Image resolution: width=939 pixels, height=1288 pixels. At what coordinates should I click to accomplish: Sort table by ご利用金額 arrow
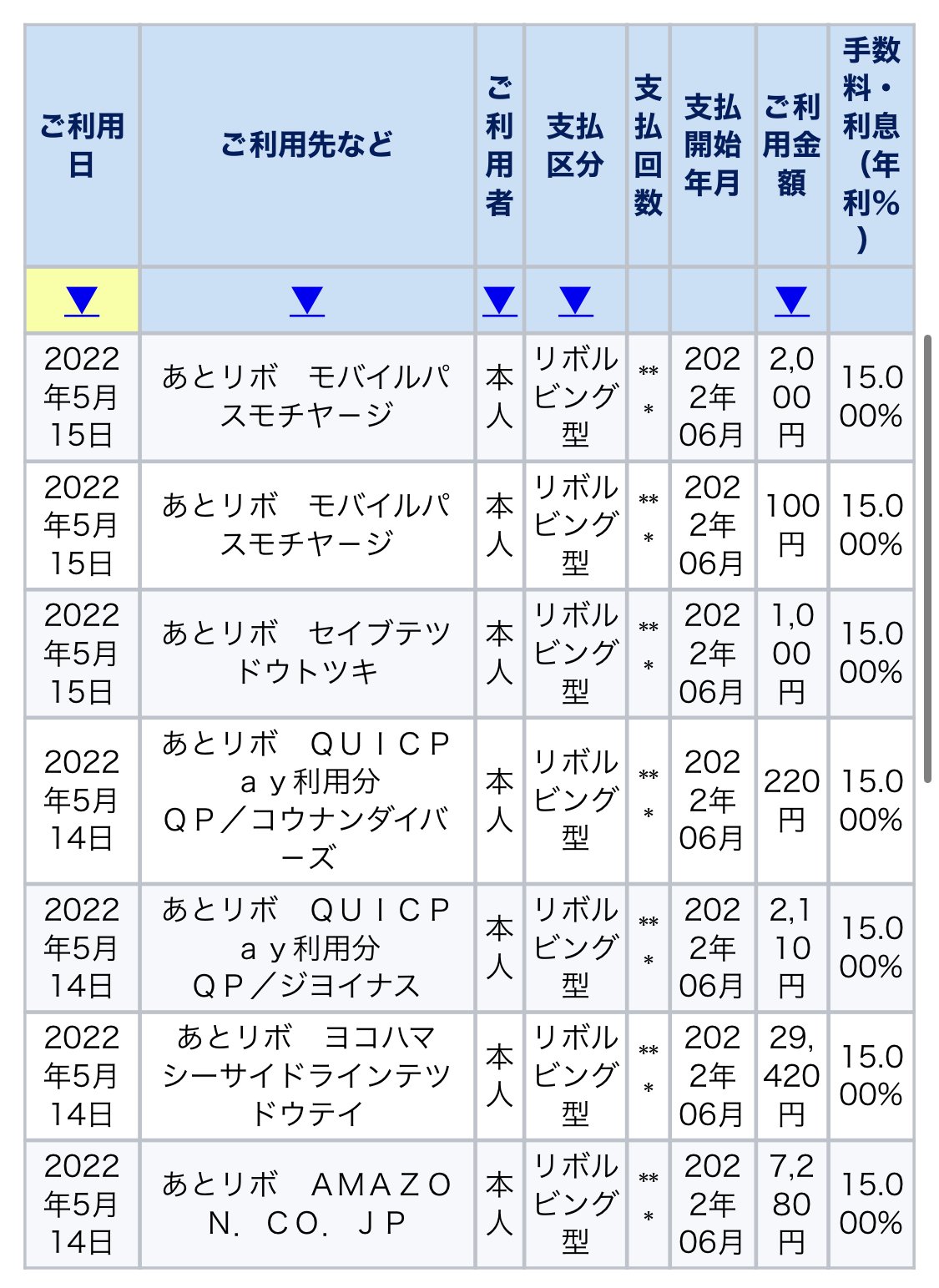(x=791, y=301)
